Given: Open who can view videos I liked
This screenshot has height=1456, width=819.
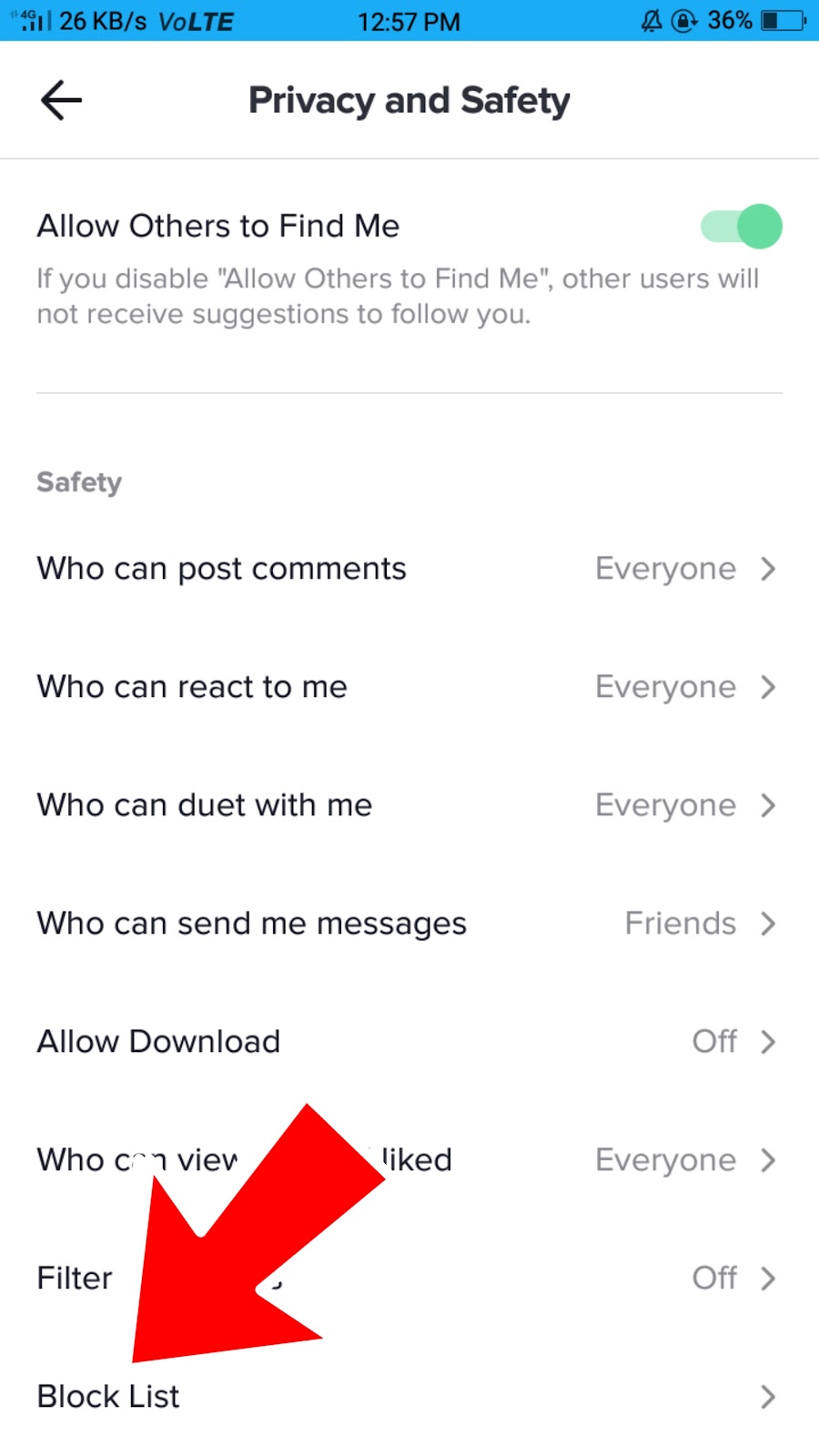Looking at the screenshot, I should pyautogui.click(x=546, y=1160).
